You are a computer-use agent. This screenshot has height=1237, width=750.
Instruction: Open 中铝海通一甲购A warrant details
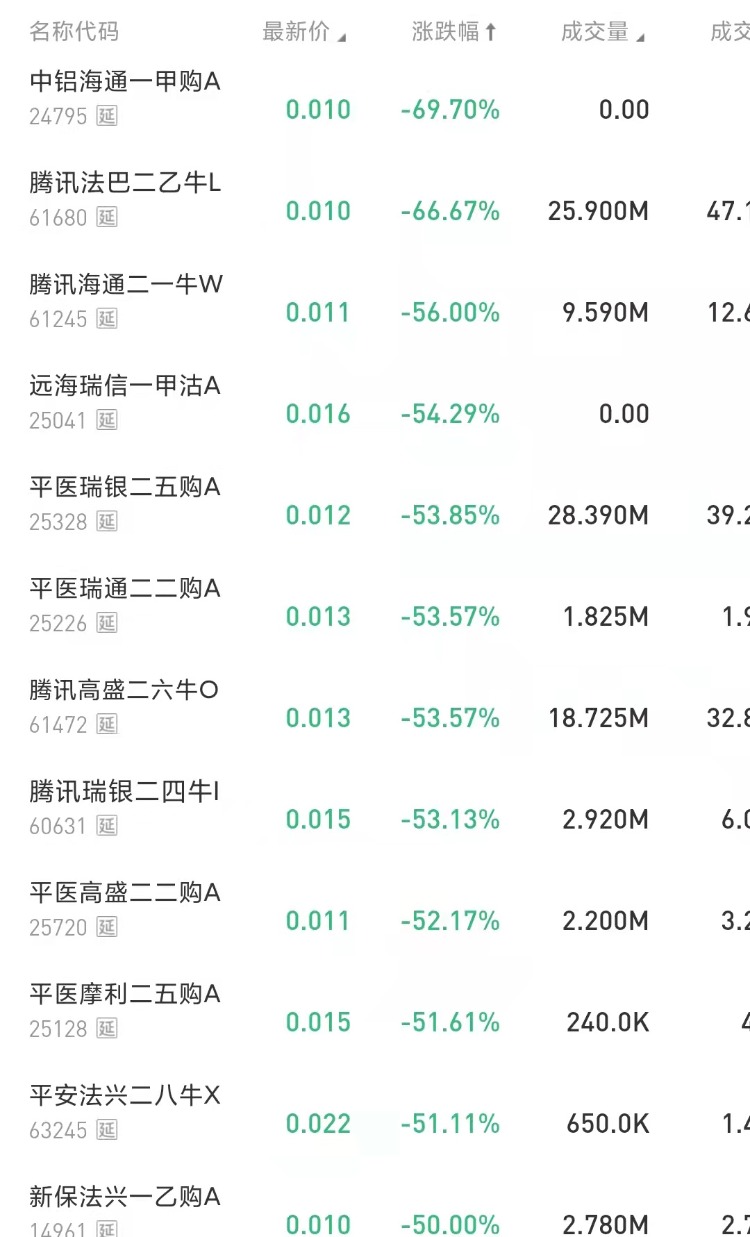click(x=125, y=82)
